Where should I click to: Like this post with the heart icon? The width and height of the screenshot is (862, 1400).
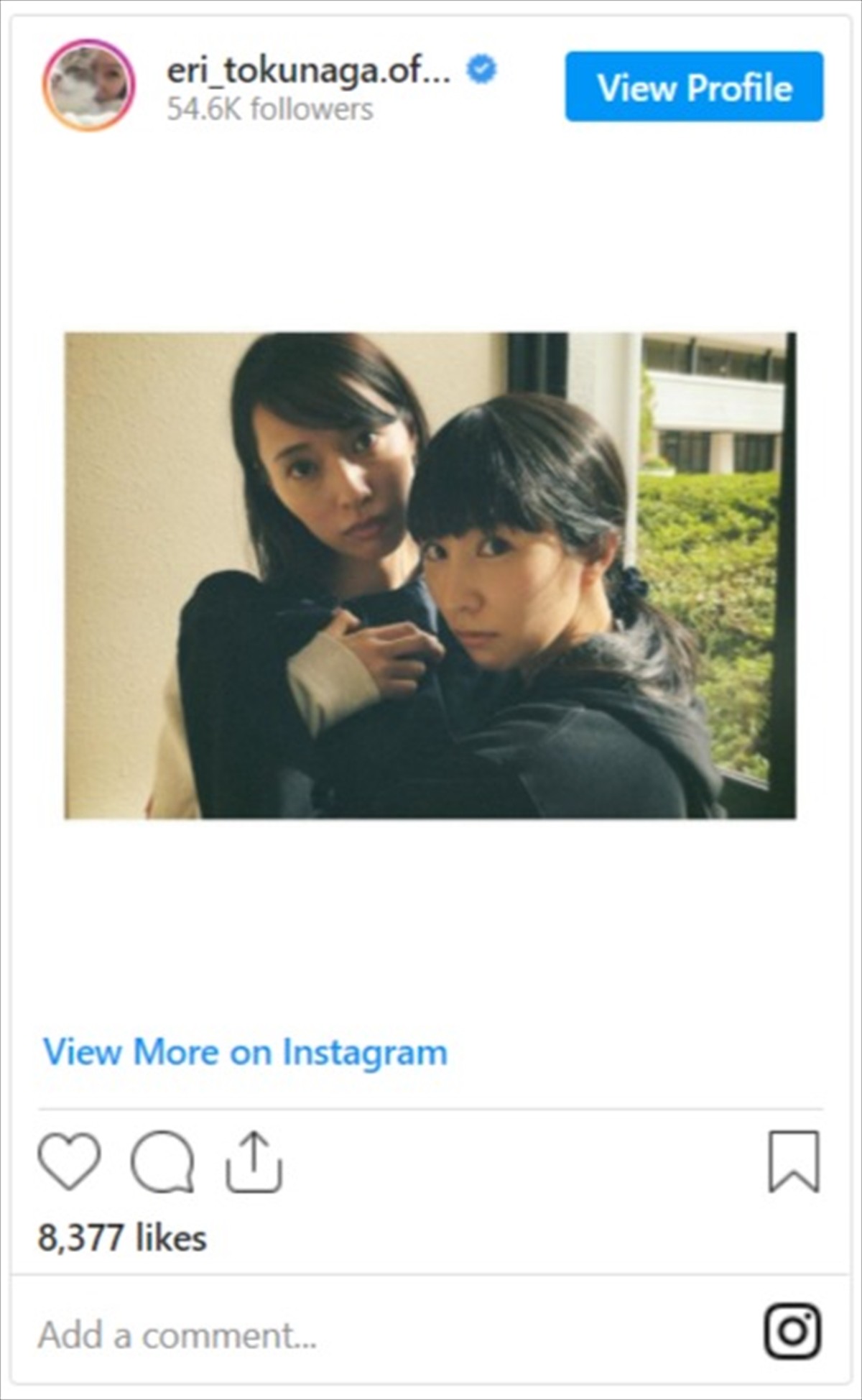tap(69, 1161)
